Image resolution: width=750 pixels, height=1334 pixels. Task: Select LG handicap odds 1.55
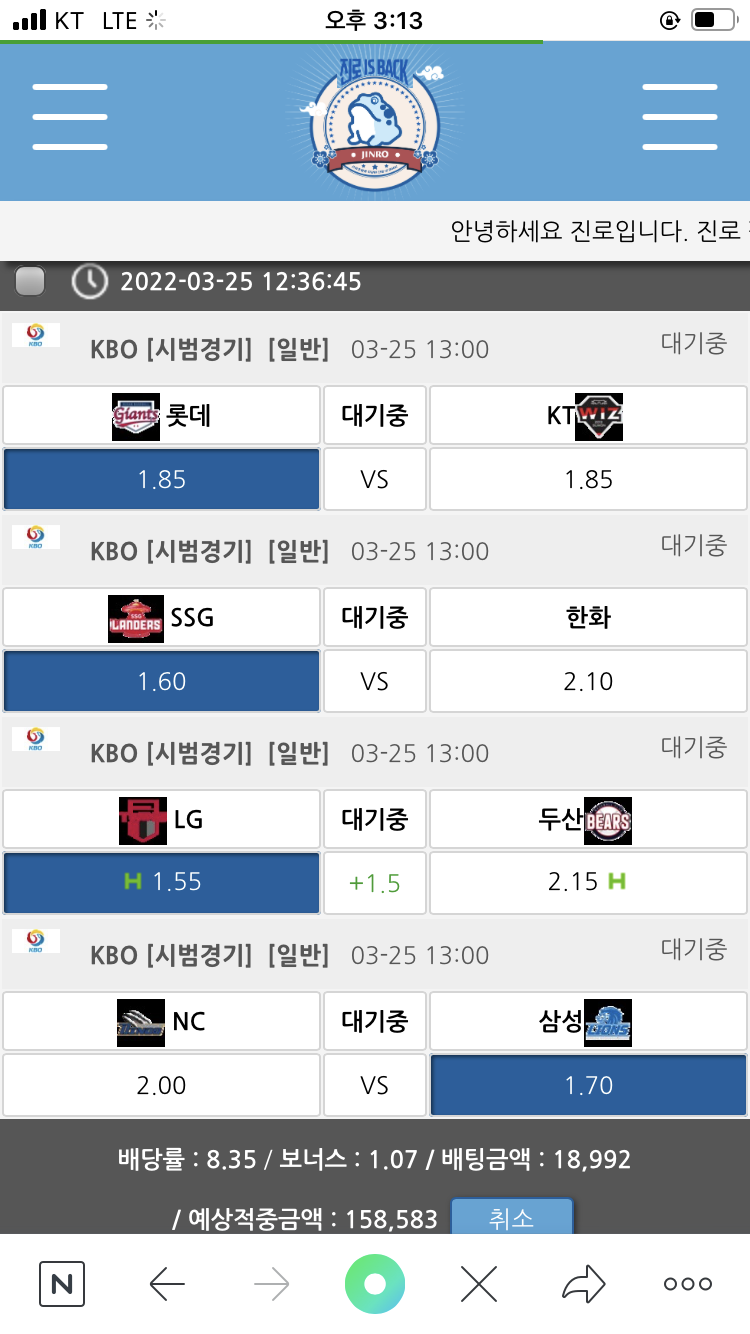(162, 883)
